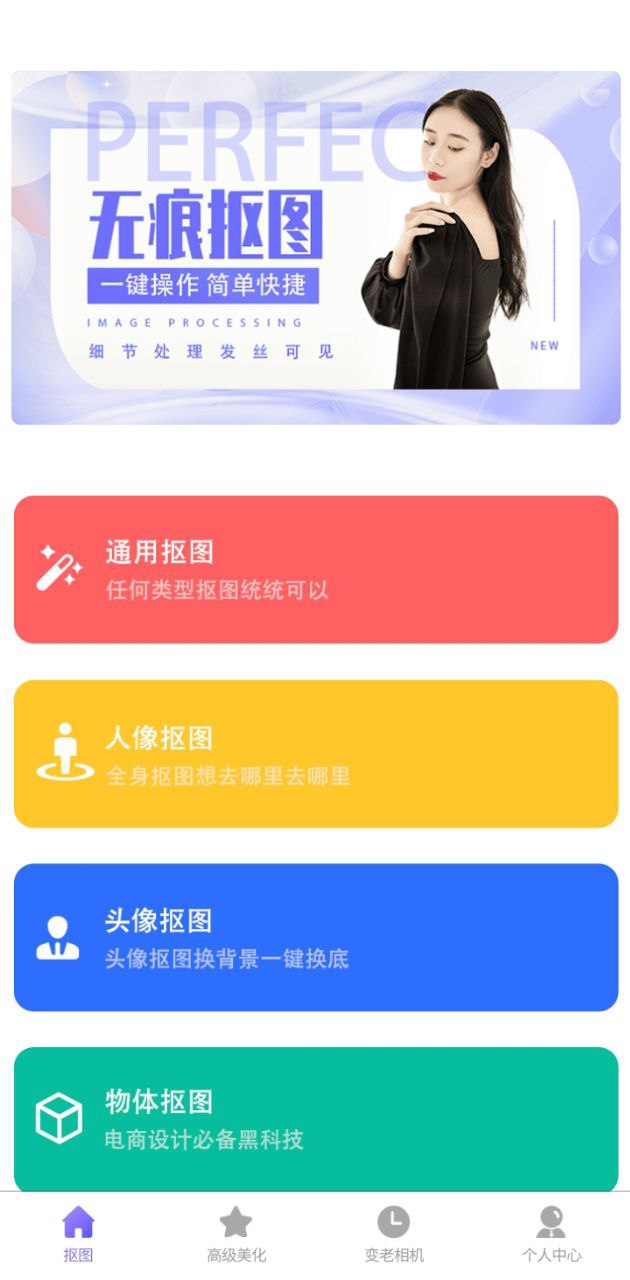Select the 人像抠图 option
The height and width of the screenshot is (1280, 630).
(x=315, y=754)
